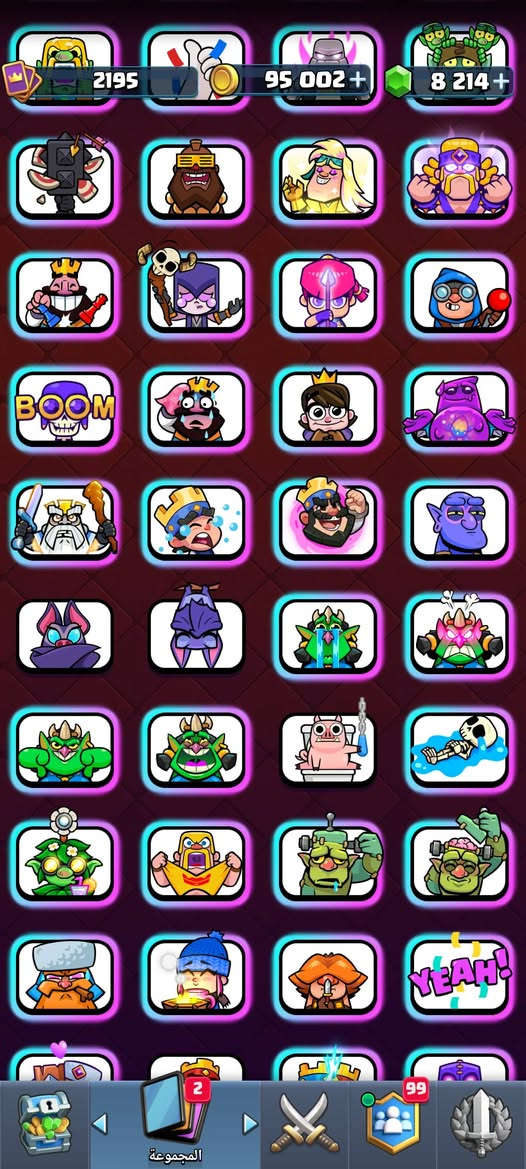Tap the left arrow beside the cards tab
526x1169 pixels.
point(99,1124)
